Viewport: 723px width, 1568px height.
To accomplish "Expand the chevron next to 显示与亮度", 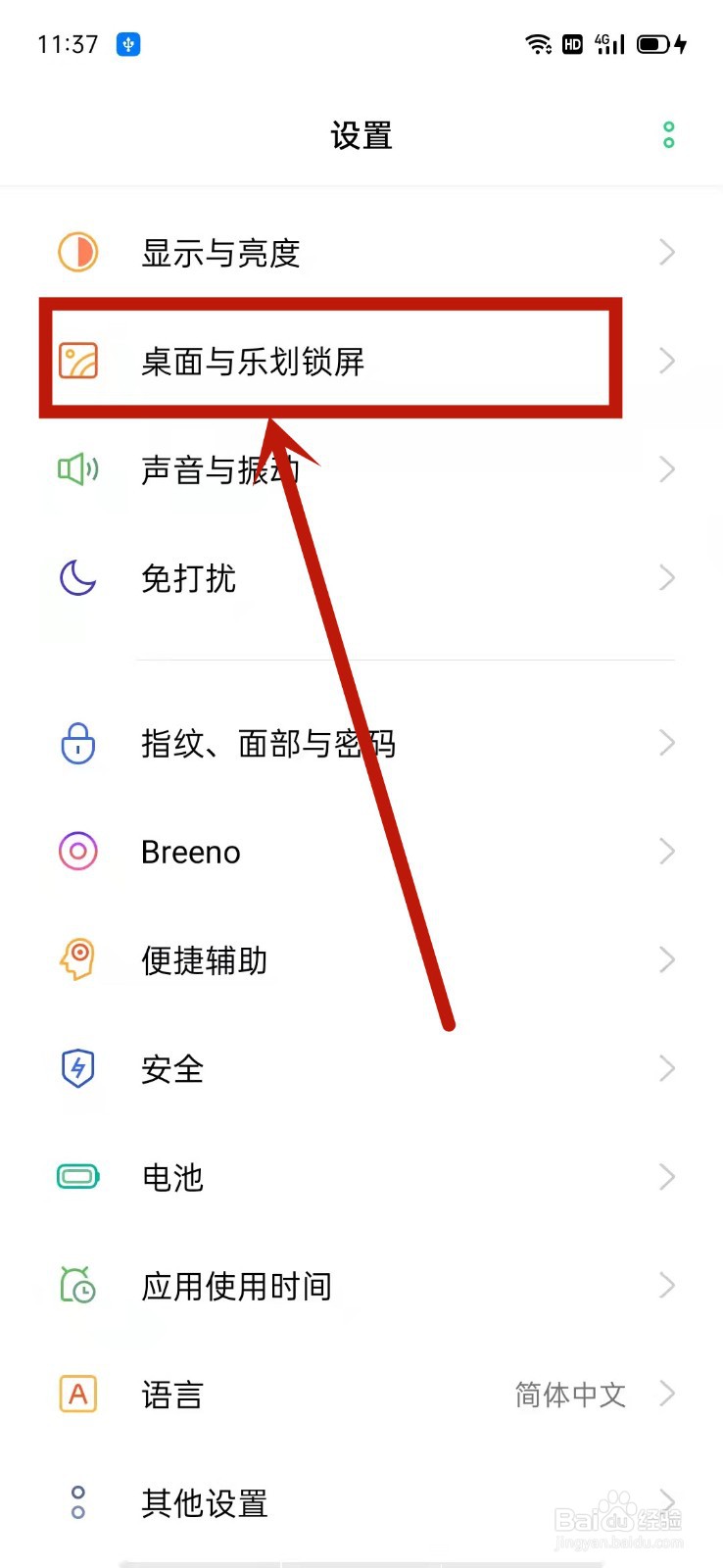I will 667,252.
